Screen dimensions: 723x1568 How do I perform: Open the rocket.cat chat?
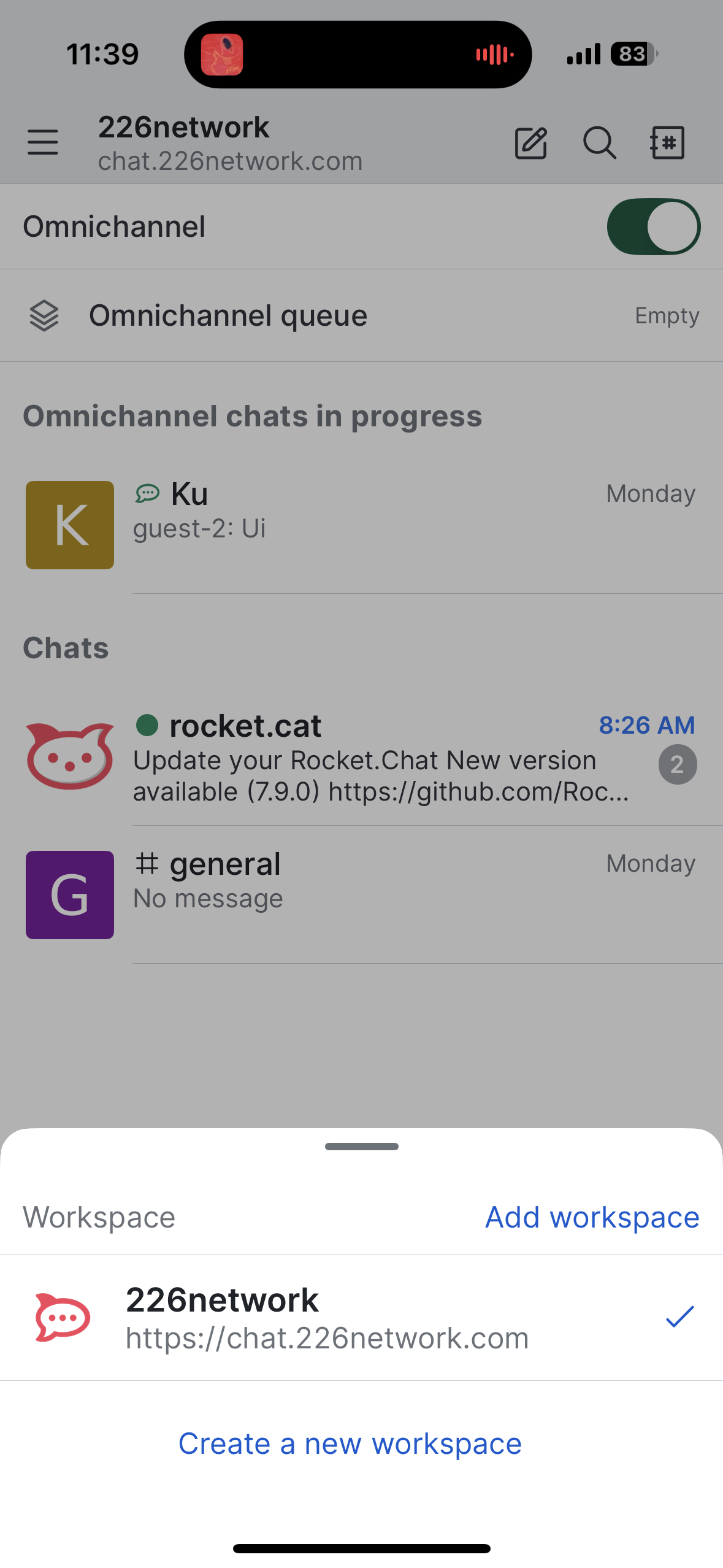[x=361, y=758]
